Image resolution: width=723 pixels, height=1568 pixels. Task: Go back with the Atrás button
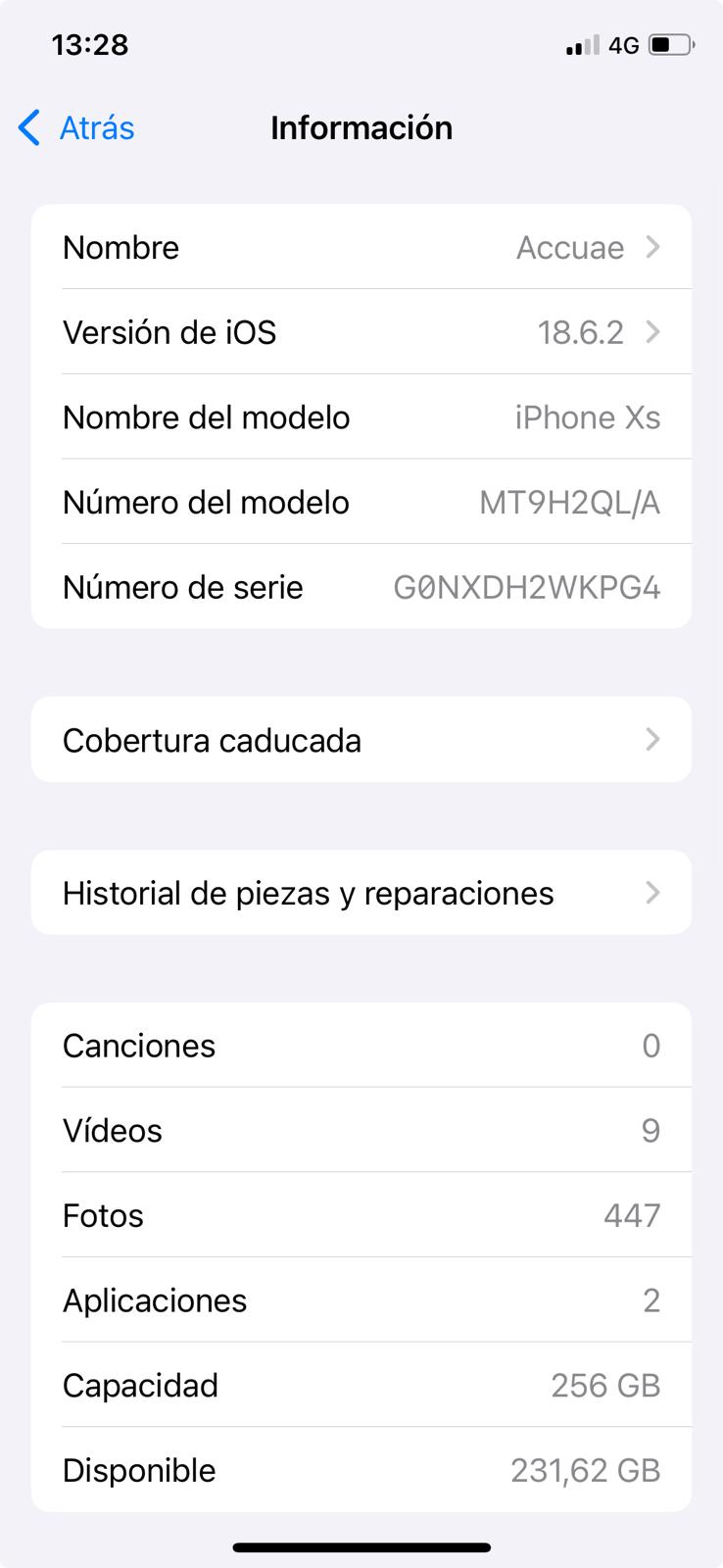[x=76, y=128]
